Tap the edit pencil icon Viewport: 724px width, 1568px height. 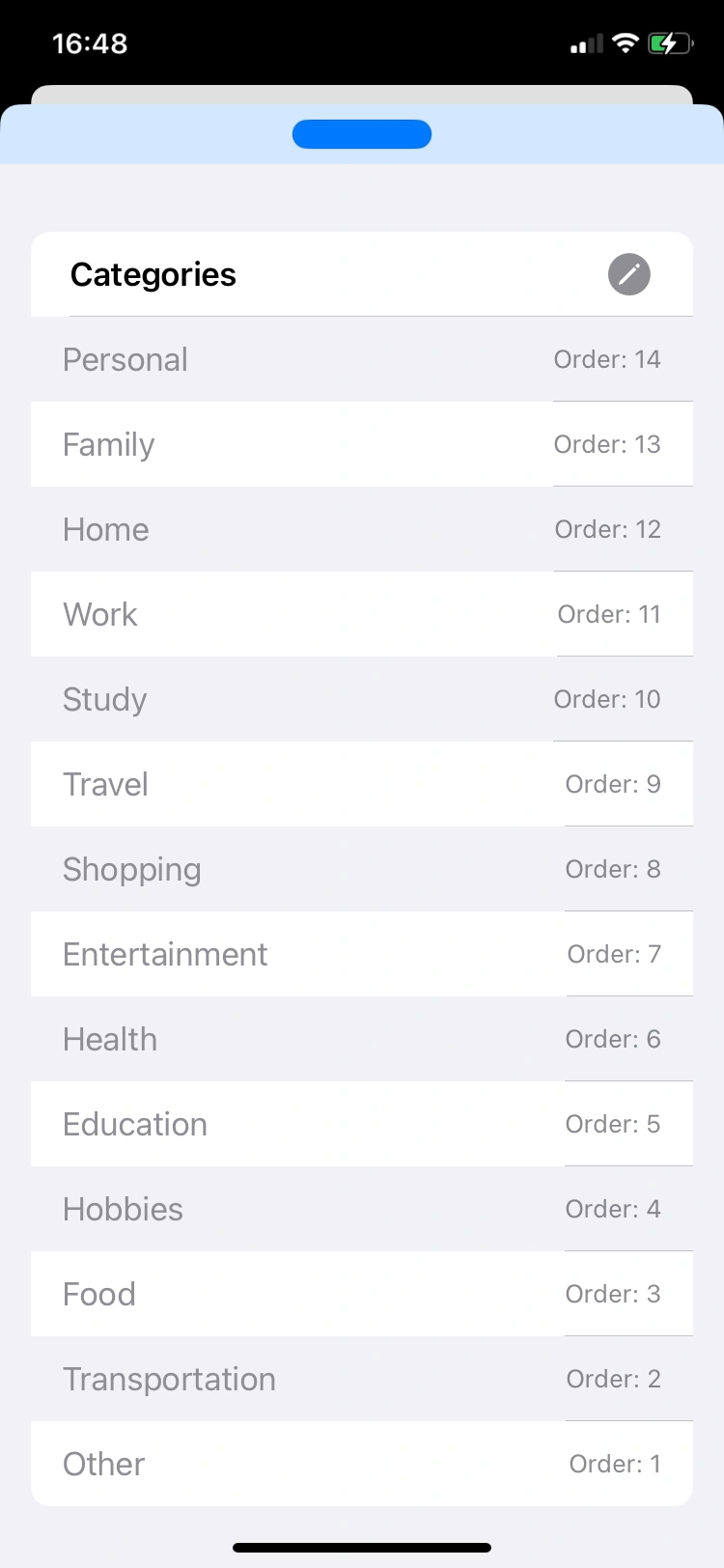click(628, 274)
